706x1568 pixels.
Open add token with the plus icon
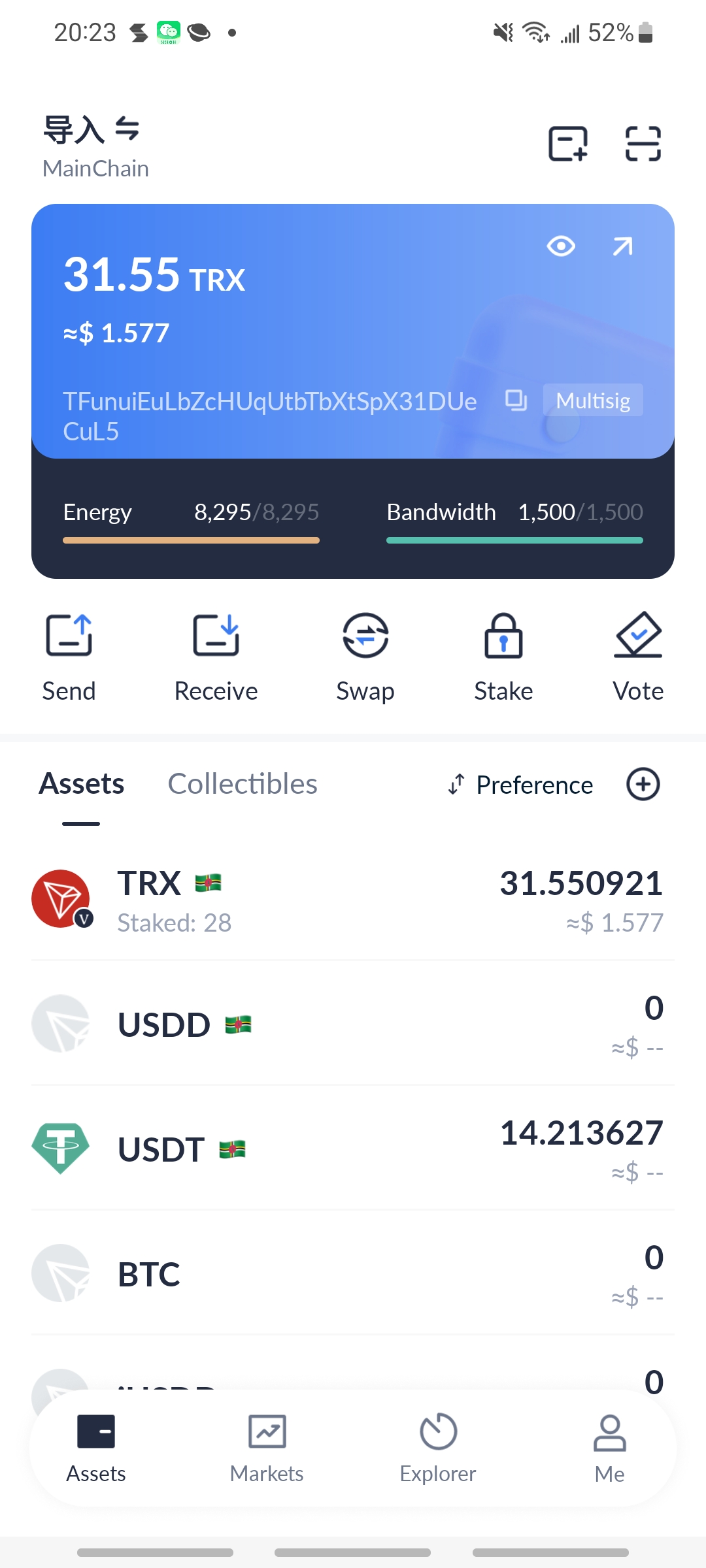coord(643,785)
